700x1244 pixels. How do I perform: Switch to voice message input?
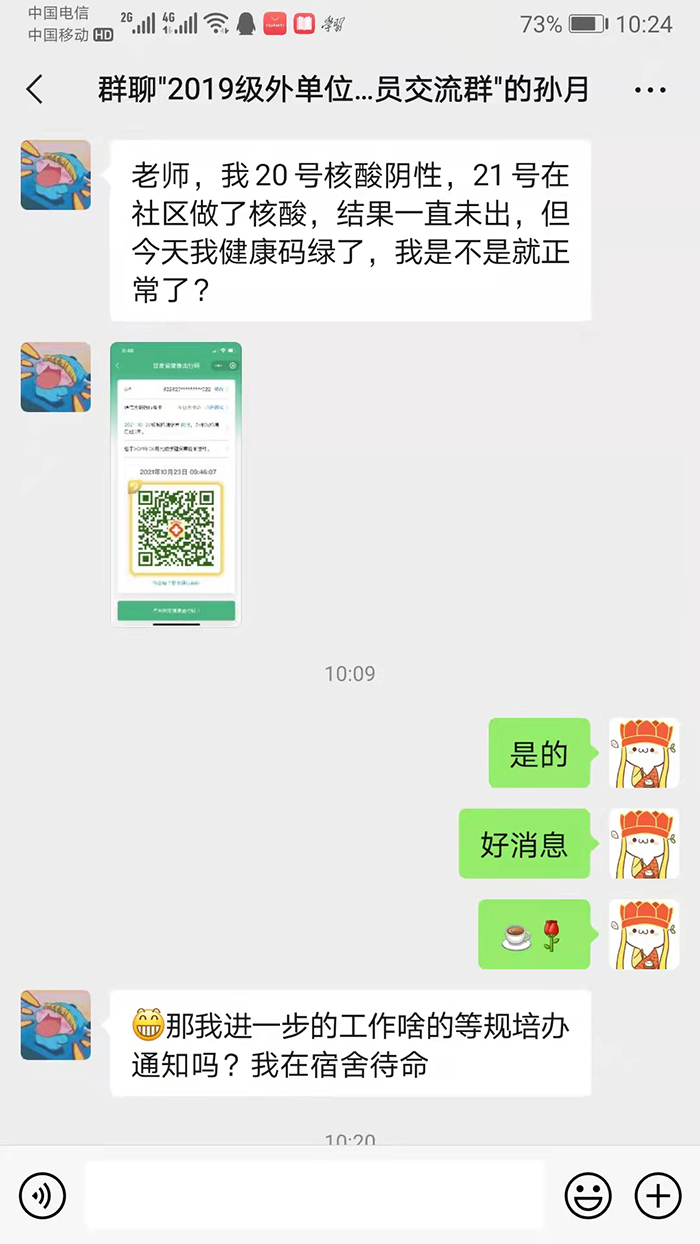click(42, 1194)
